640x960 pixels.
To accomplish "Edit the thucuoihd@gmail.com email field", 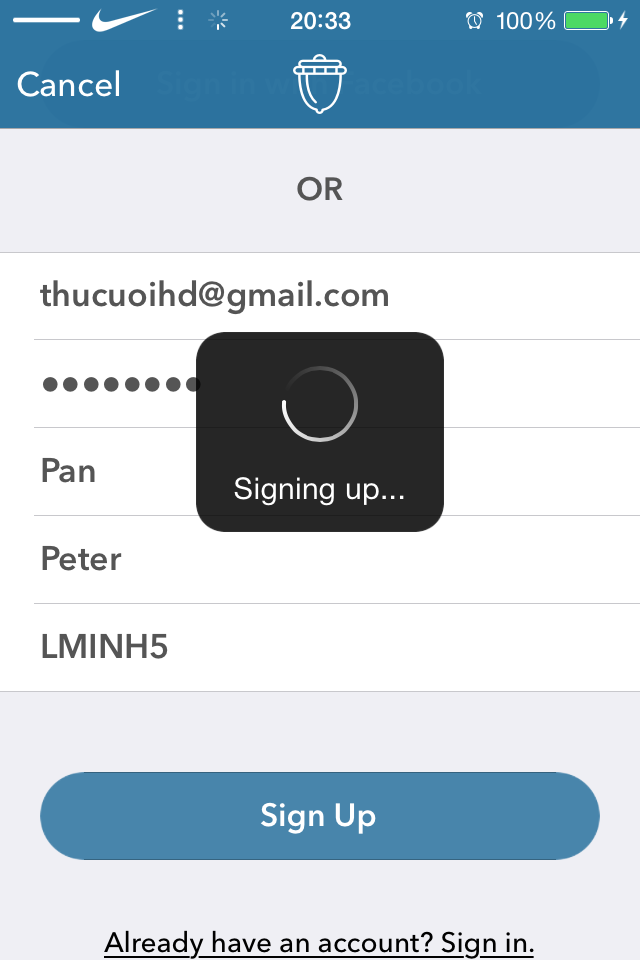I will (320, 296).
